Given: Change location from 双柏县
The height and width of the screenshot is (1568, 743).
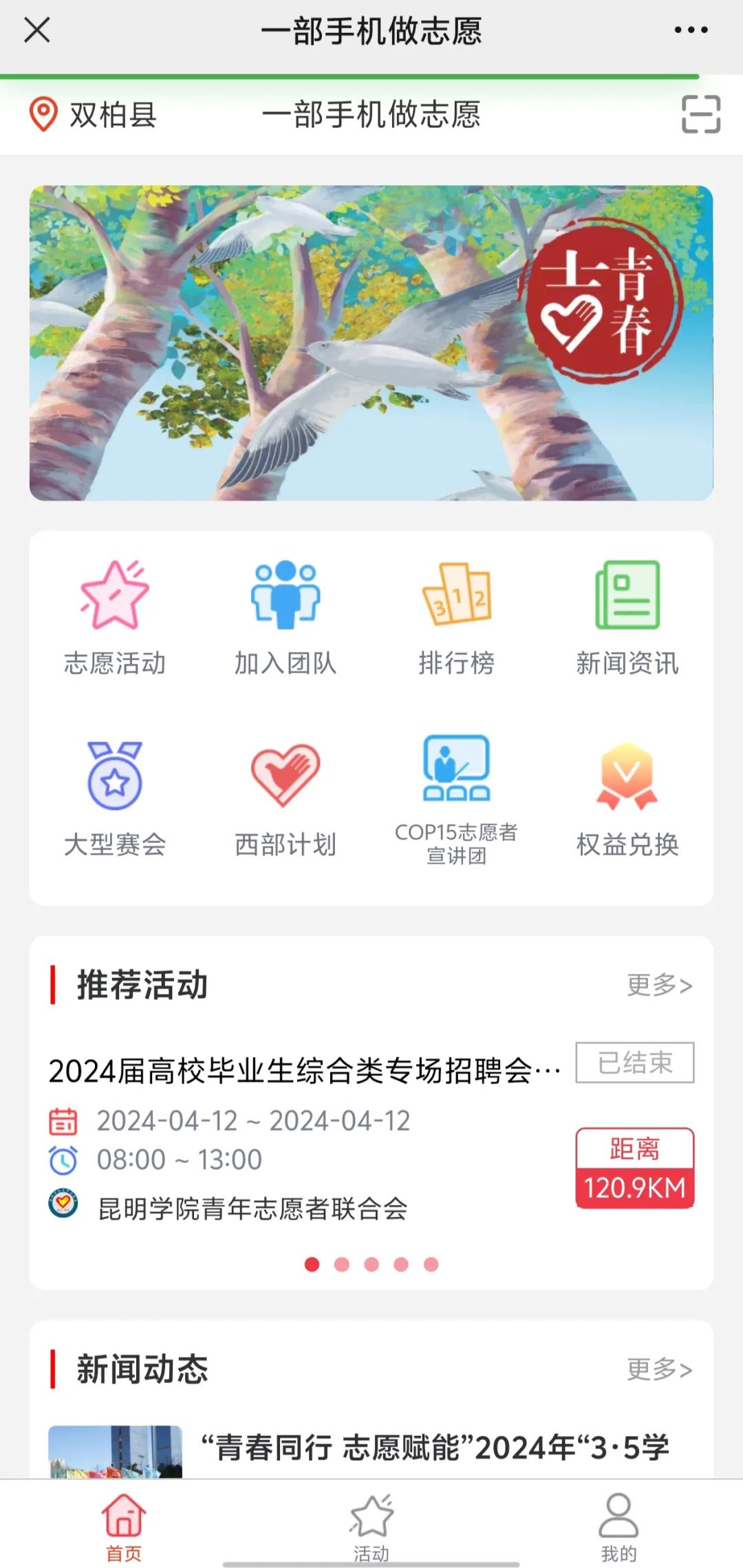Looking at the screenshot, I should (93, 114).
